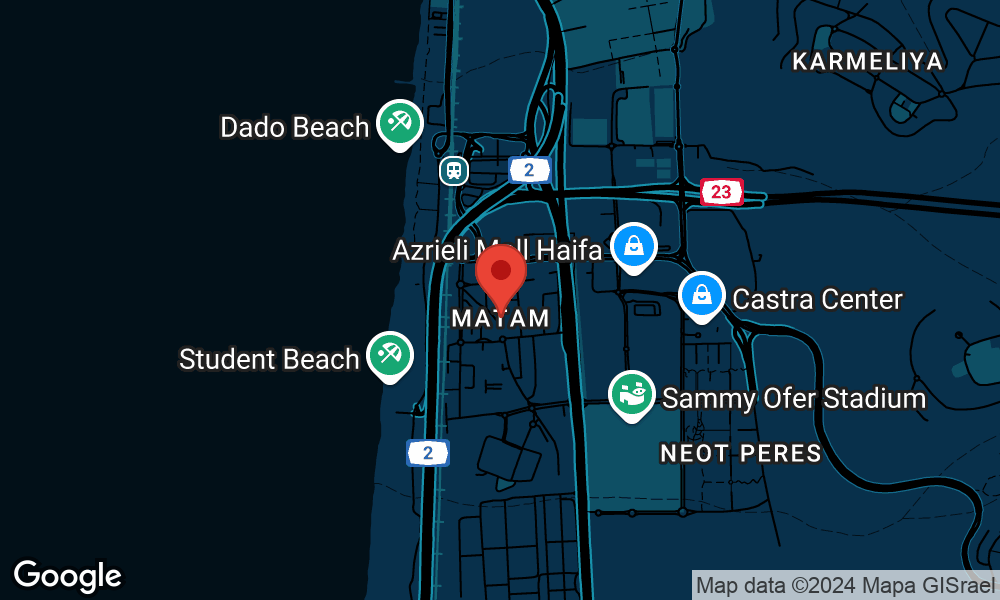
Task: Open the Student Beach marker
Action: 389,355
